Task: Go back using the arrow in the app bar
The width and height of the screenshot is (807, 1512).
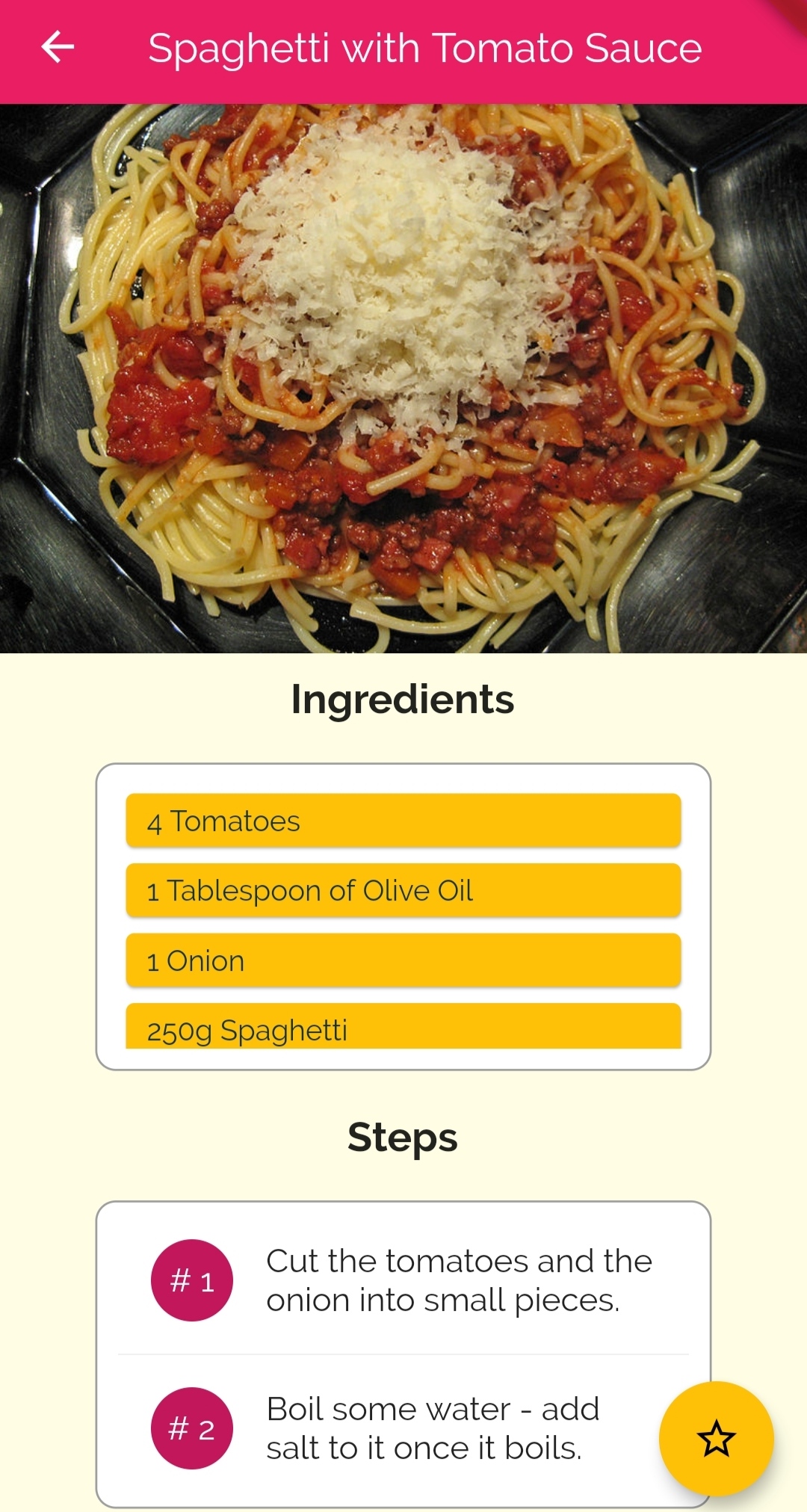Action: pos(58,47)
